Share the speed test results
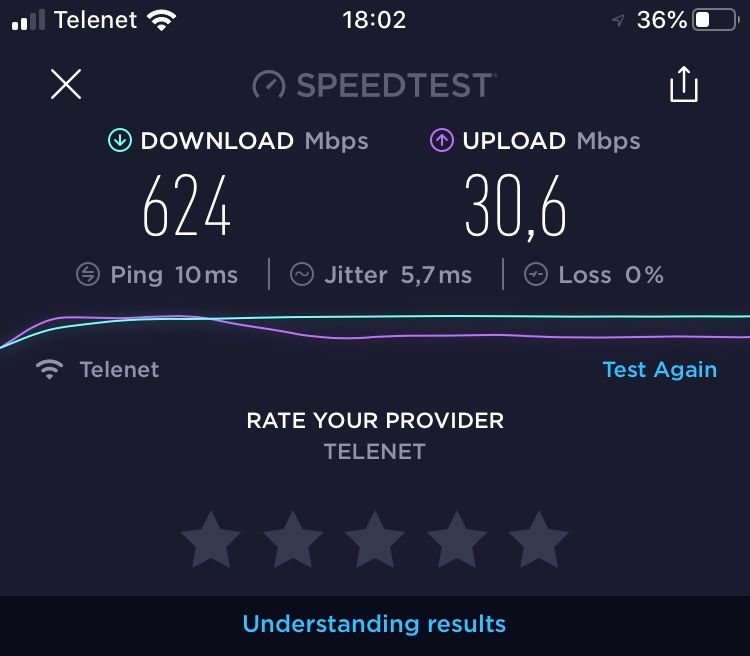The image size is (750, 656). [x=683, y=85]
